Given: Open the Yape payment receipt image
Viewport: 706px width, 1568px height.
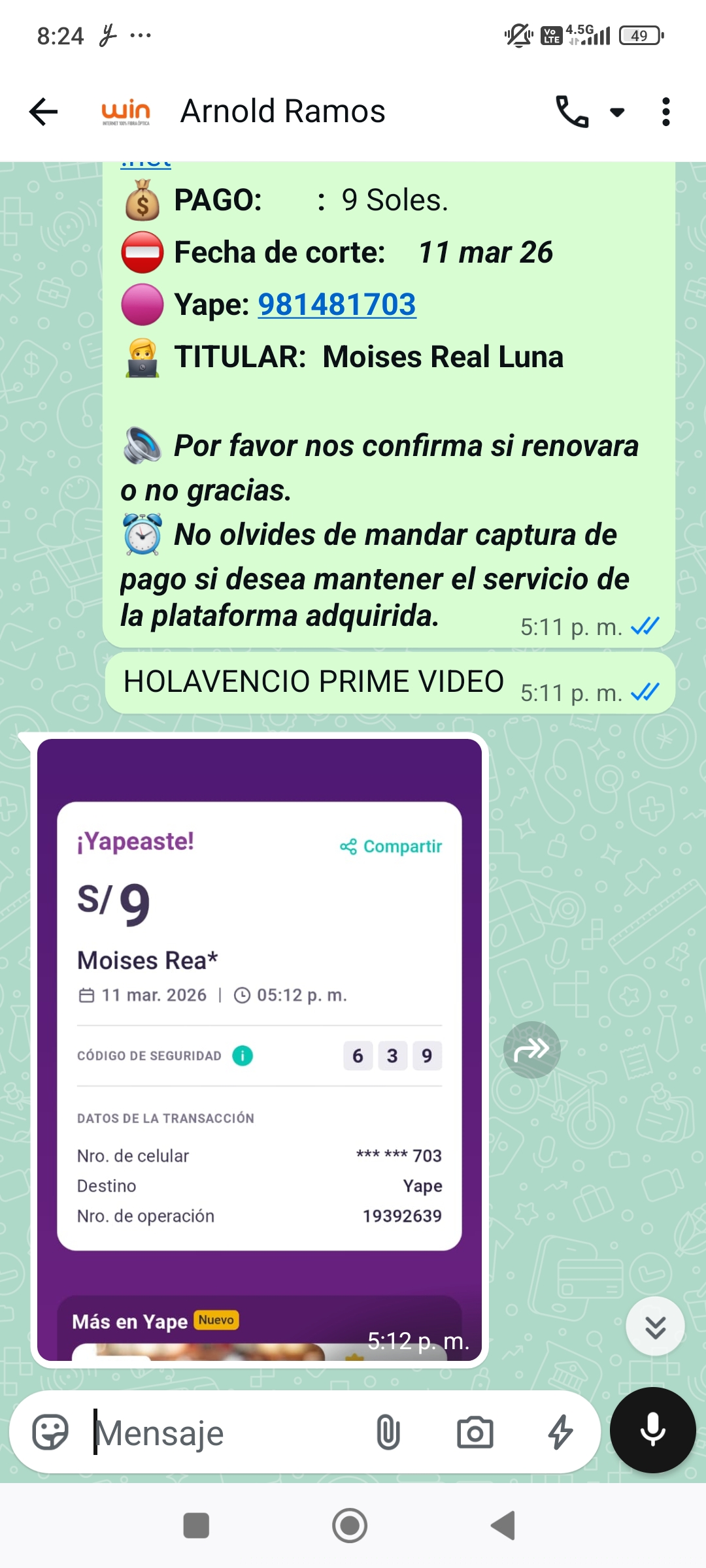Looking at the screenshot, I should 260,1050.
